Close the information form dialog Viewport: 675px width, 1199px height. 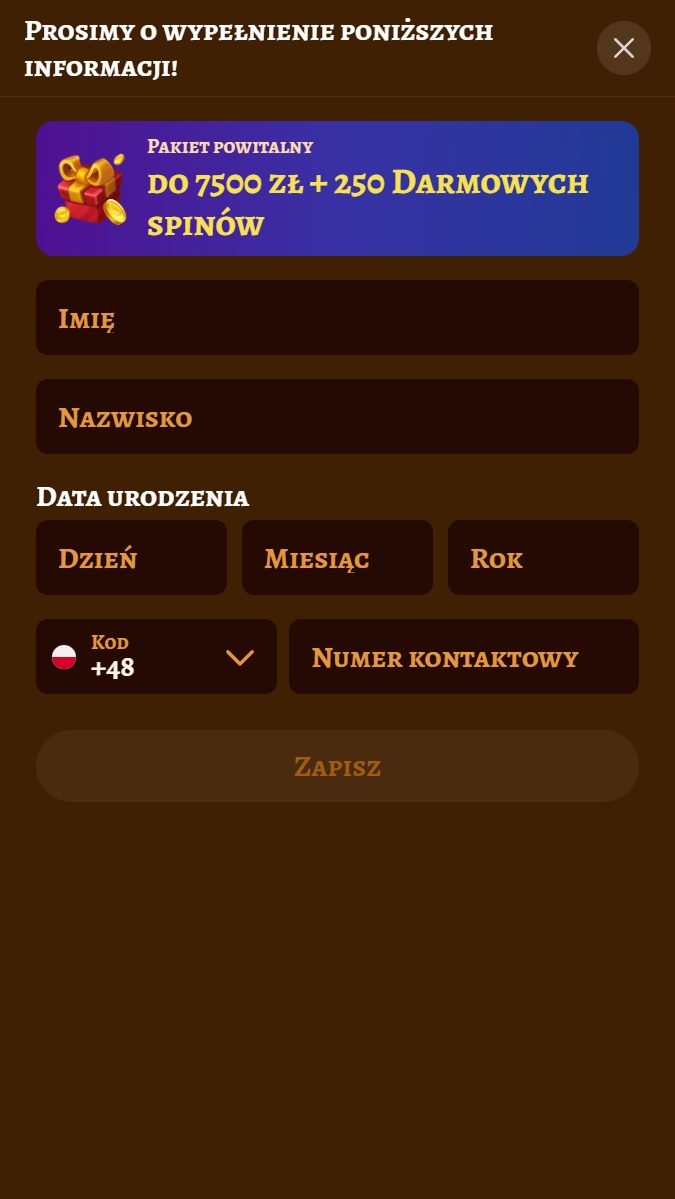[623, 48]
